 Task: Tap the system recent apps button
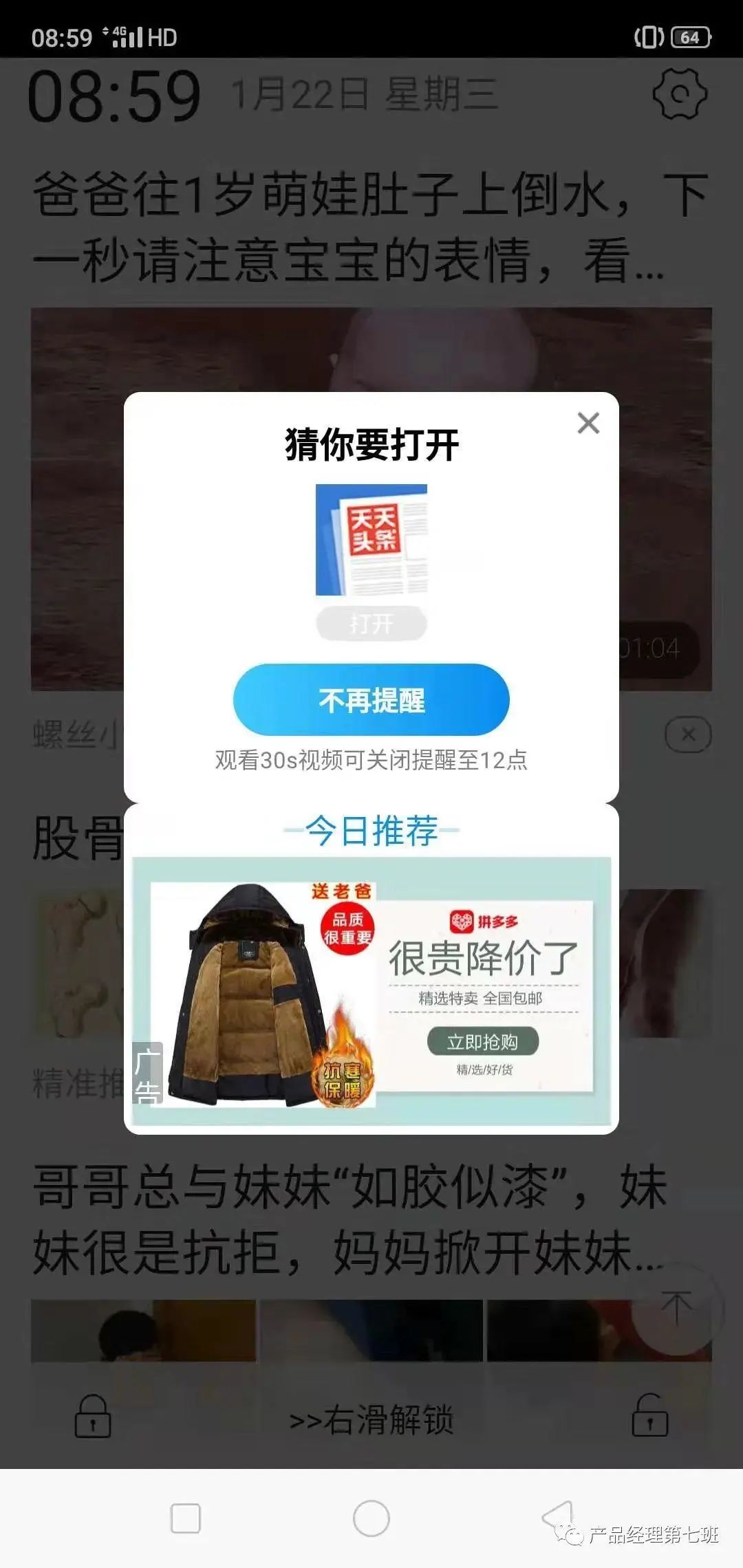pyautogui.click(x=185, y=1518)
